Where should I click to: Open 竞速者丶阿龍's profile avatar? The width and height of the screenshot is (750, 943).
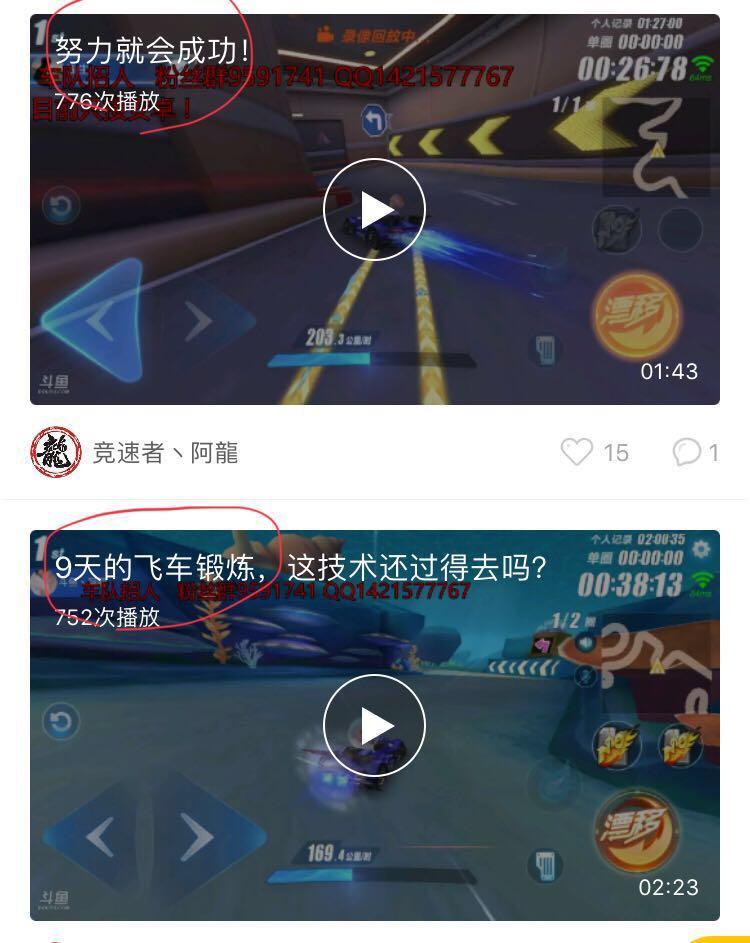(x=54, y=453)
